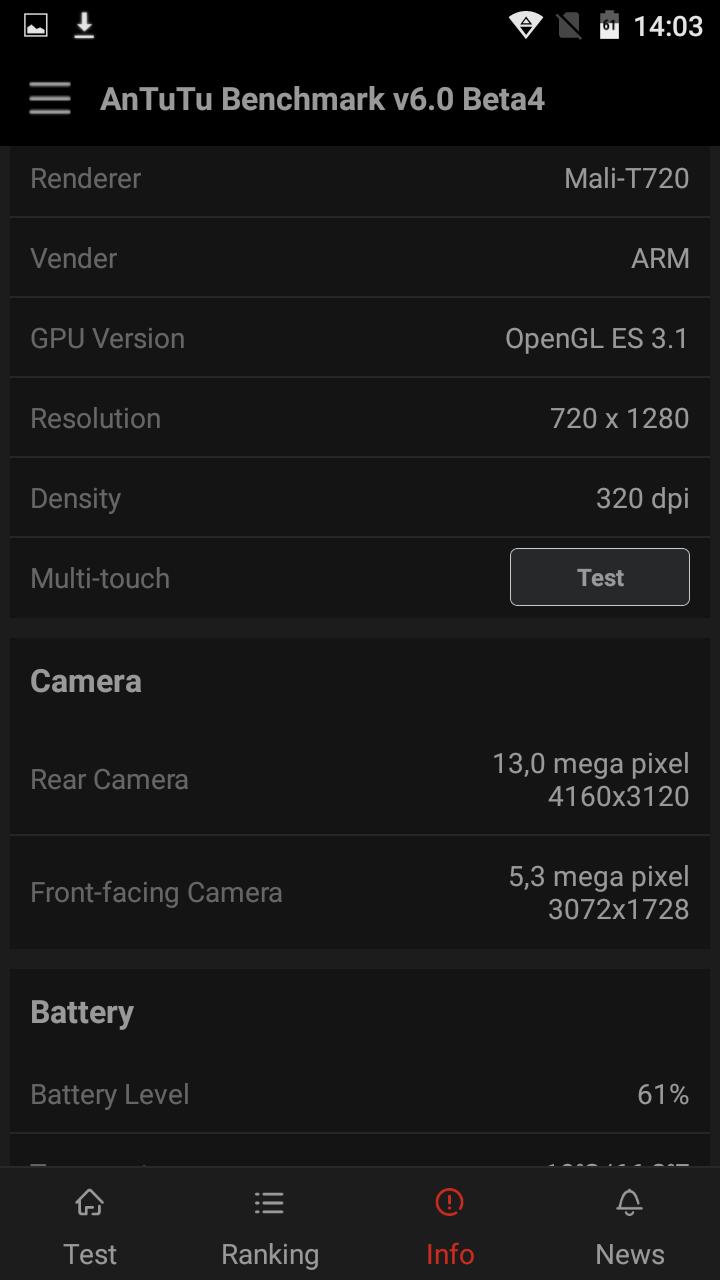The height and width of the screenshot is (1280, 720).
Task: Start the Multi-touch Test
Action: (x=600, y=577)
